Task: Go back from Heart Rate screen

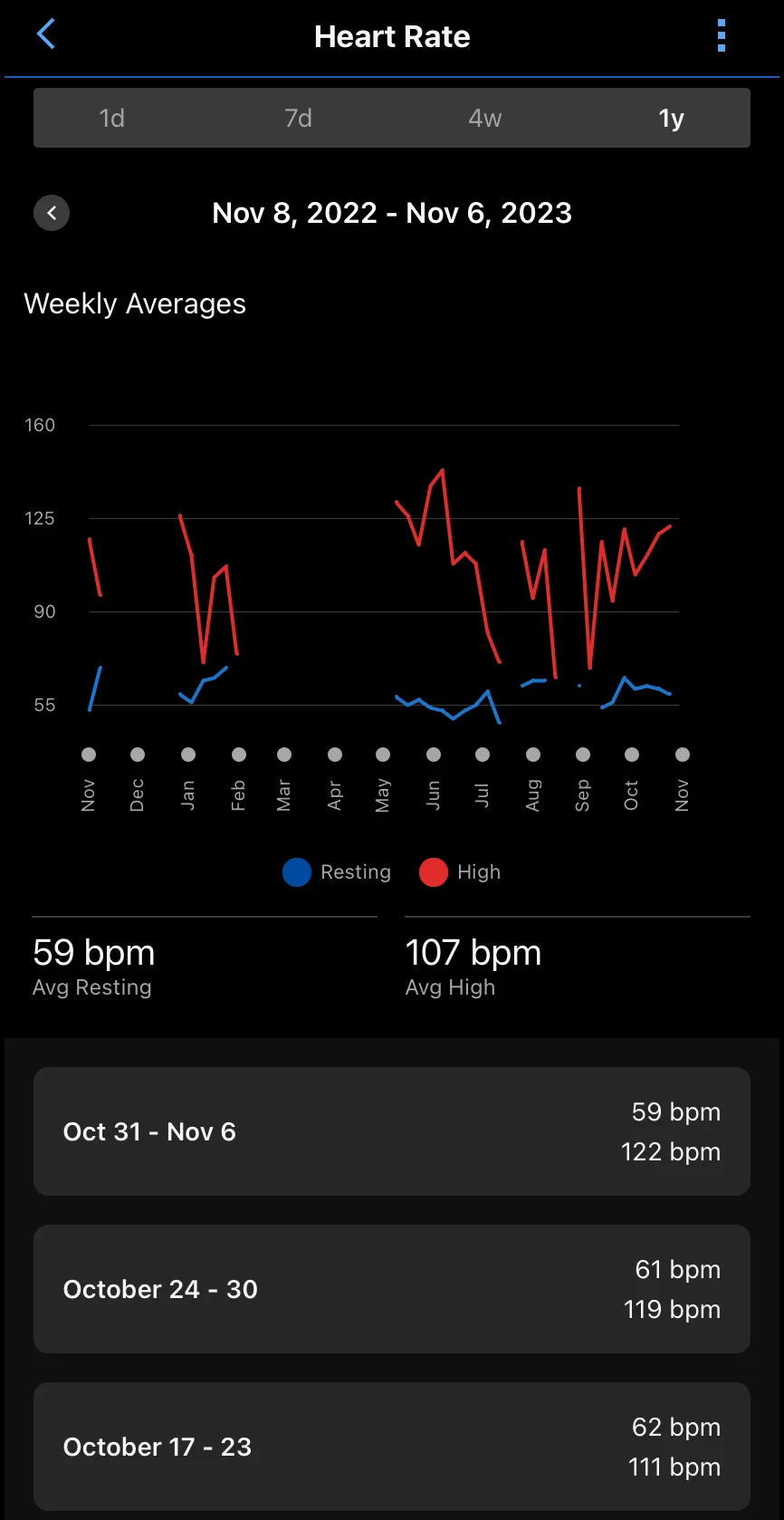Action: click(46, 35)
